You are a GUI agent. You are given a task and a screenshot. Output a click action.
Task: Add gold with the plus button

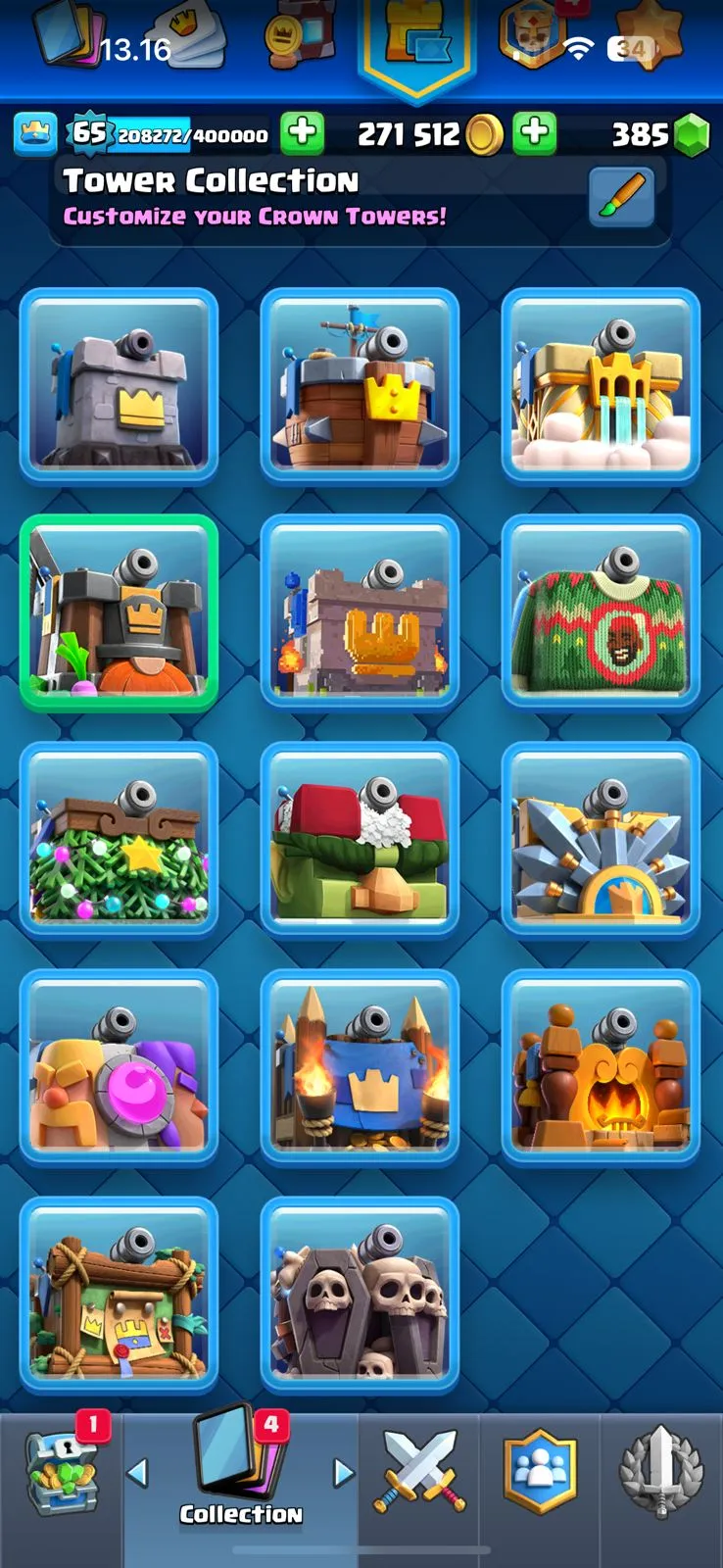pos(535,133)
